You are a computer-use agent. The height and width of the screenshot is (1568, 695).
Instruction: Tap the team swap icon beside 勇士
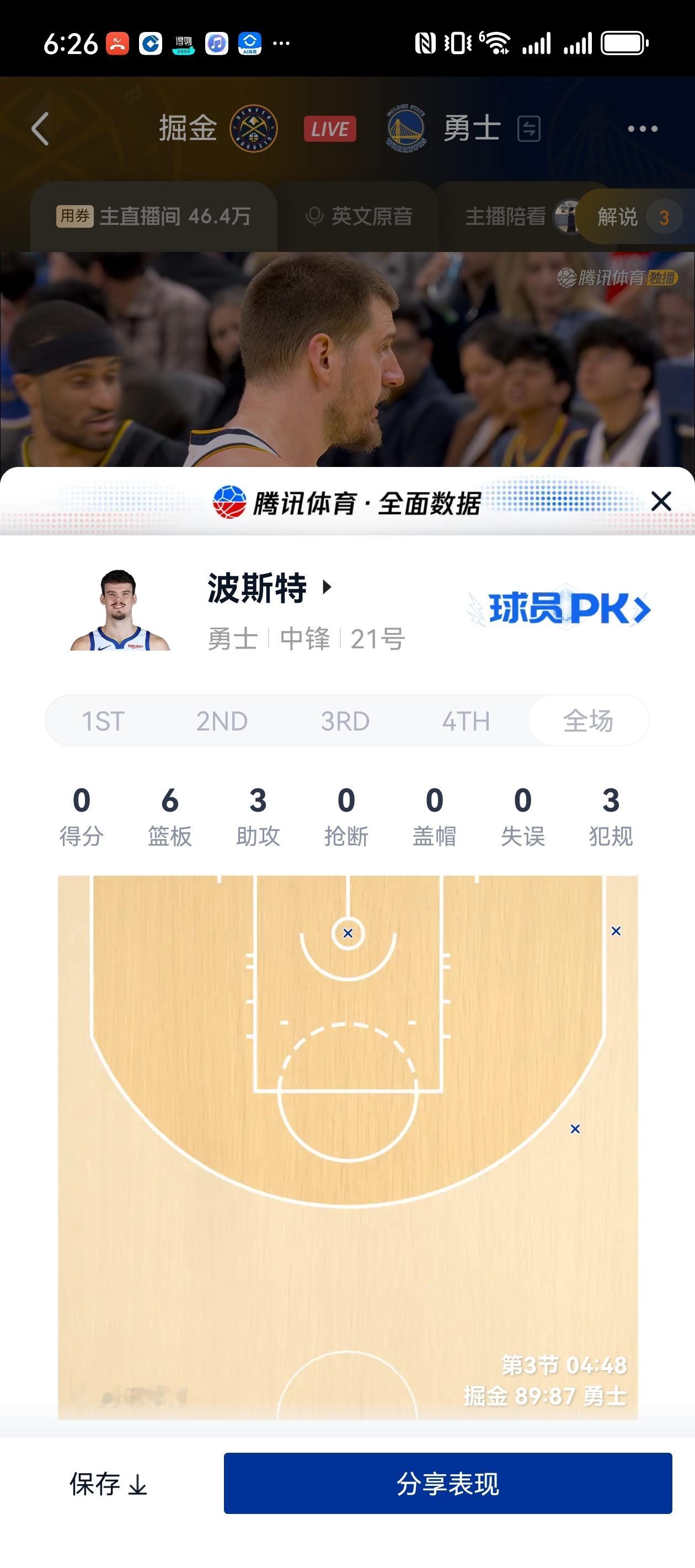[x=529, y=129]
